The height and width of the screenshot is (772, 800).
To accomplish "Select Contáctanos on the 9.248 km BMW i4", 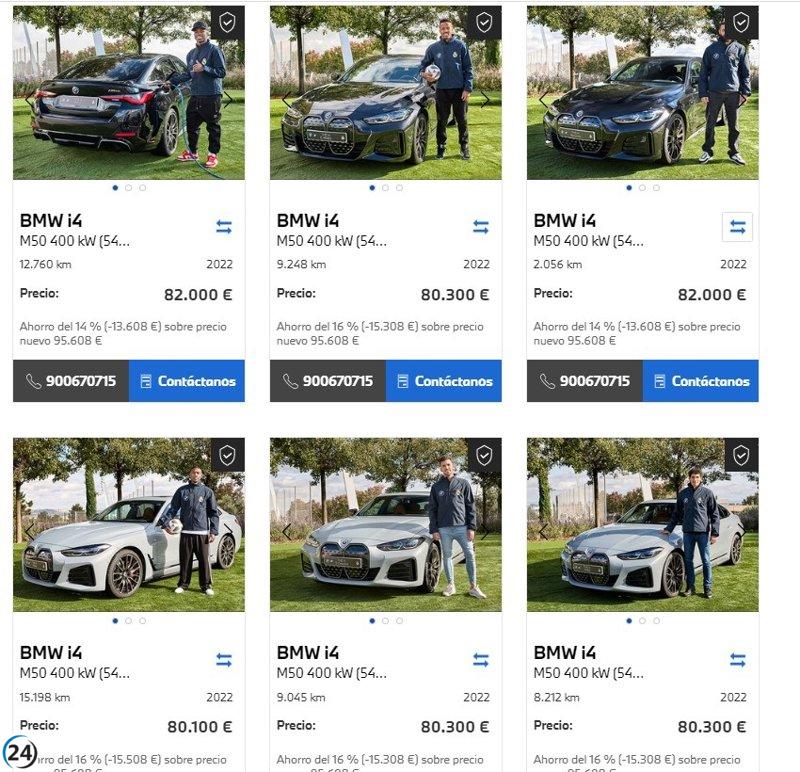I will coord(444,381).
